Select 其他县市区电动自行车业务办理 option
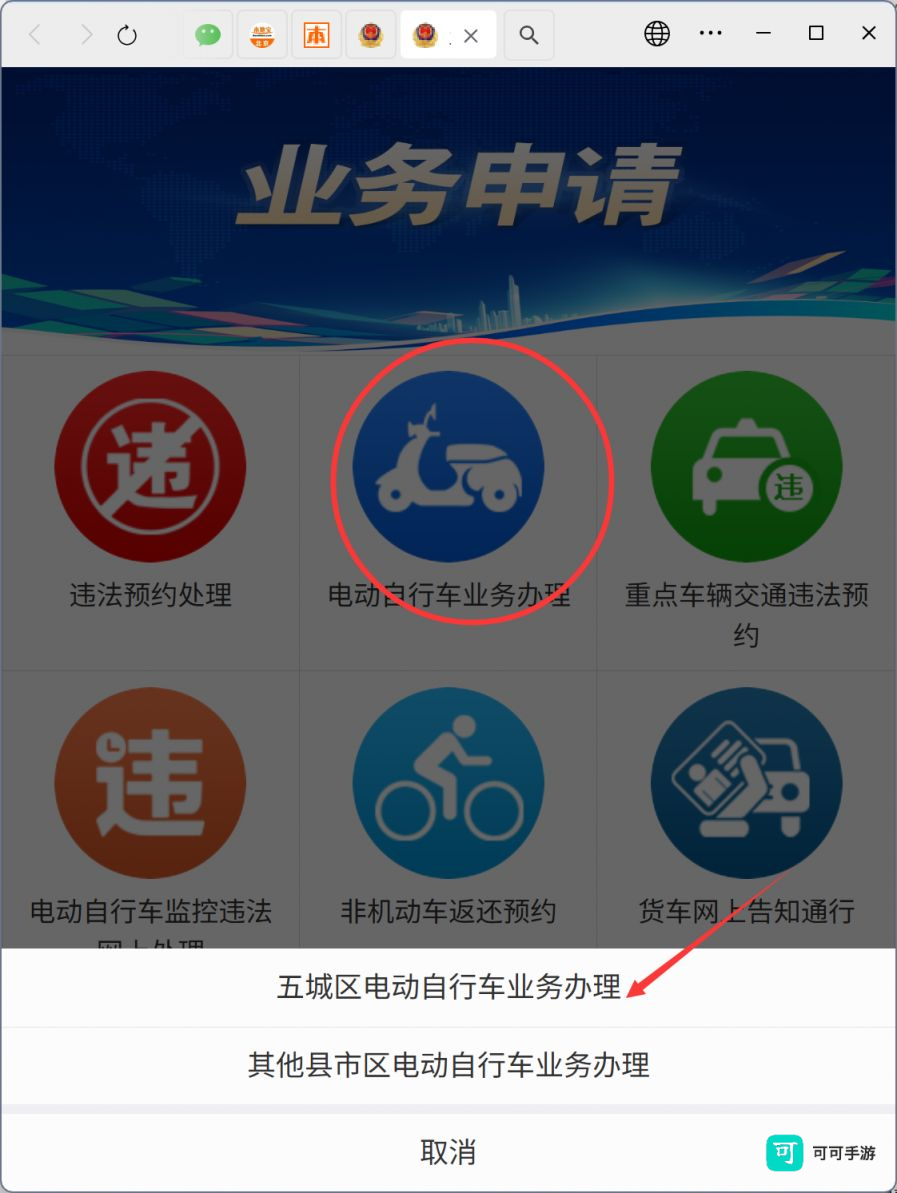 [x=447, y=1067]
